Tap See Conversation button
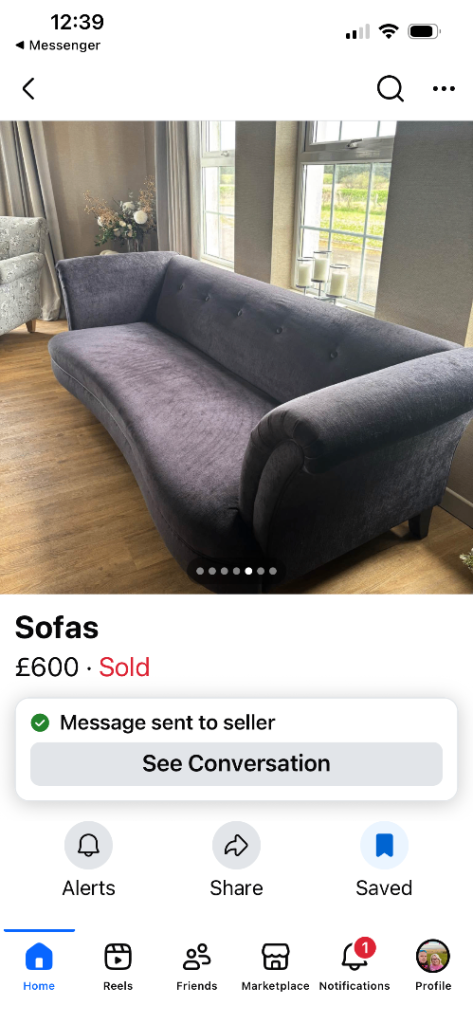The height and width of the screenshot is (1024, 473). coord(236,763)
